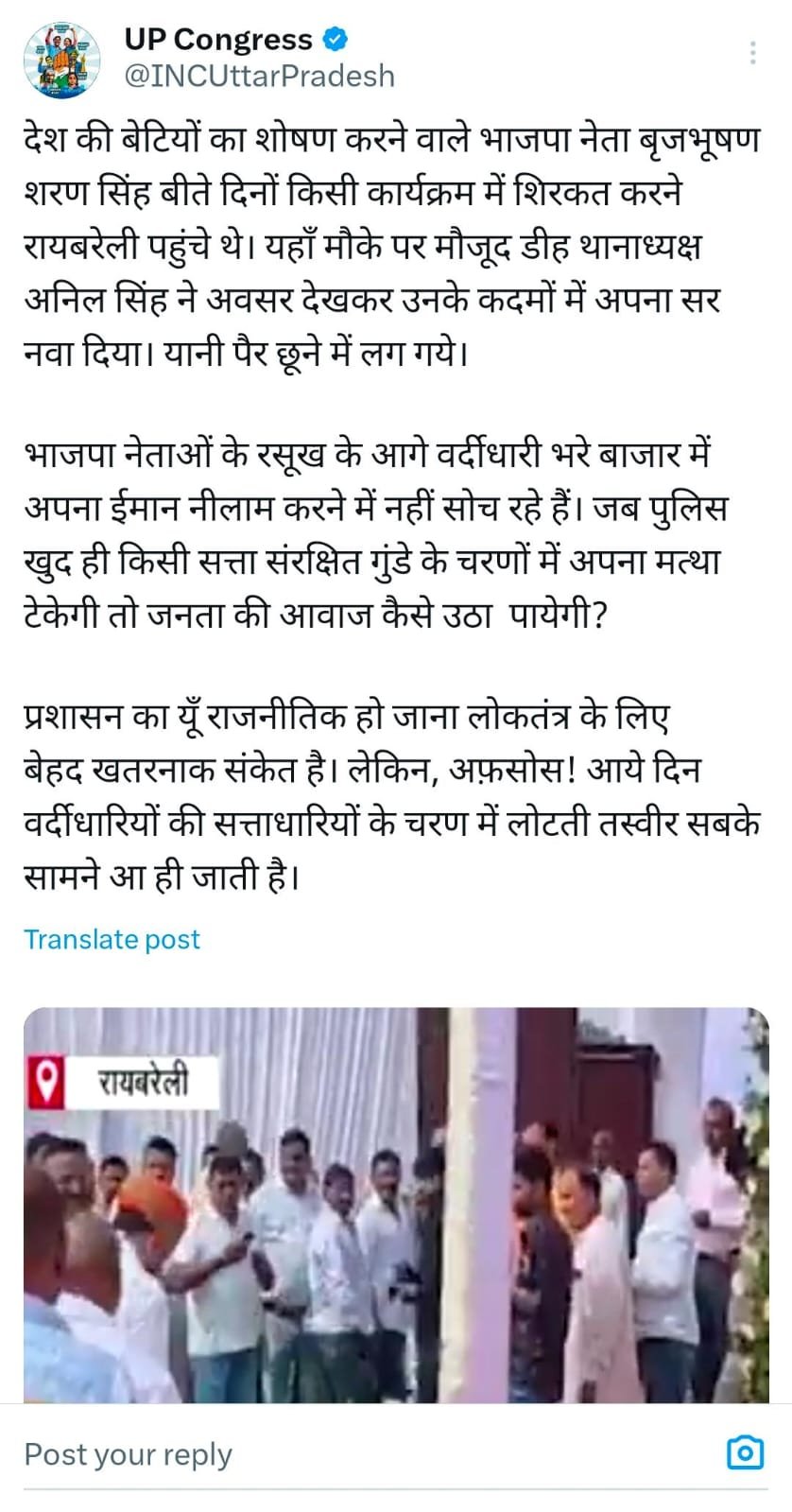Tap the Hindi tweet text to open the post
The width and height of the screenshot is (792, 1512).
tap(378, 473)
